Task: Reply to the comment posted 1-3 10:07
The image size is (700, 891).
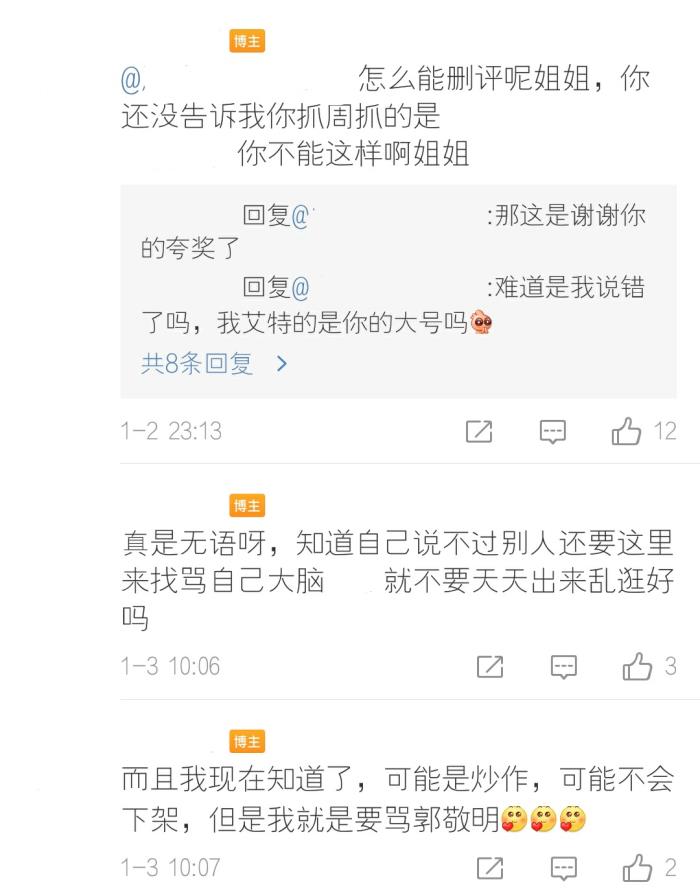Action: pos(564,868)
